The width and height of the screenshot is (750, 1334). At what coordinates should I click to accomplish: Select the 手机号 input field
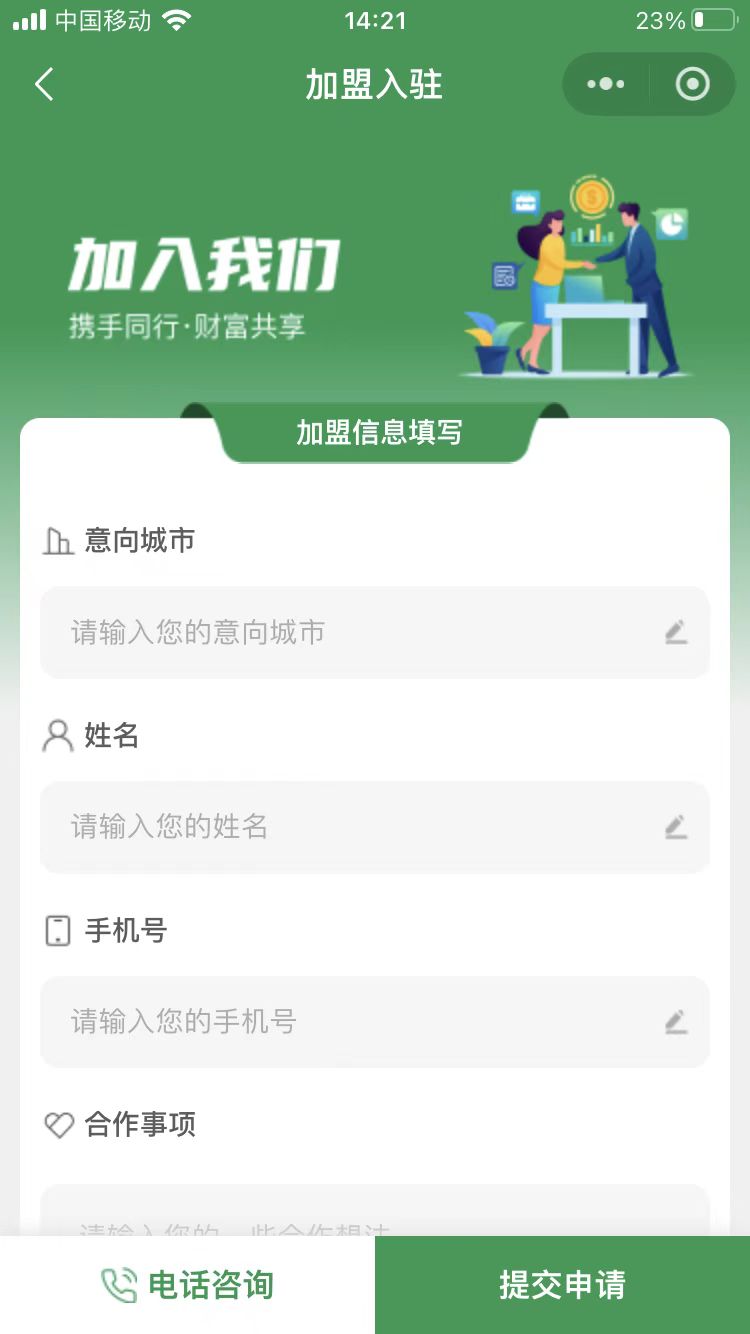[374, 1022]
